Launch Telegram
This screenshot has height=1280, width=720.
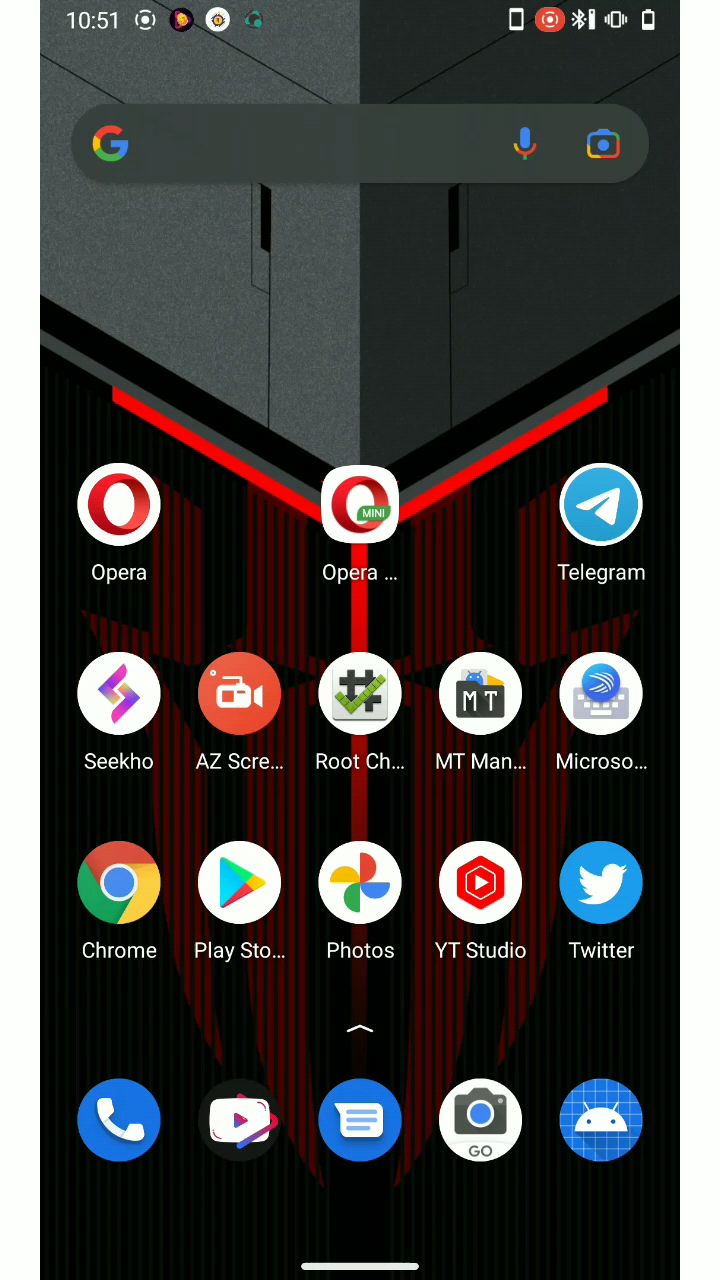(601, 505)
